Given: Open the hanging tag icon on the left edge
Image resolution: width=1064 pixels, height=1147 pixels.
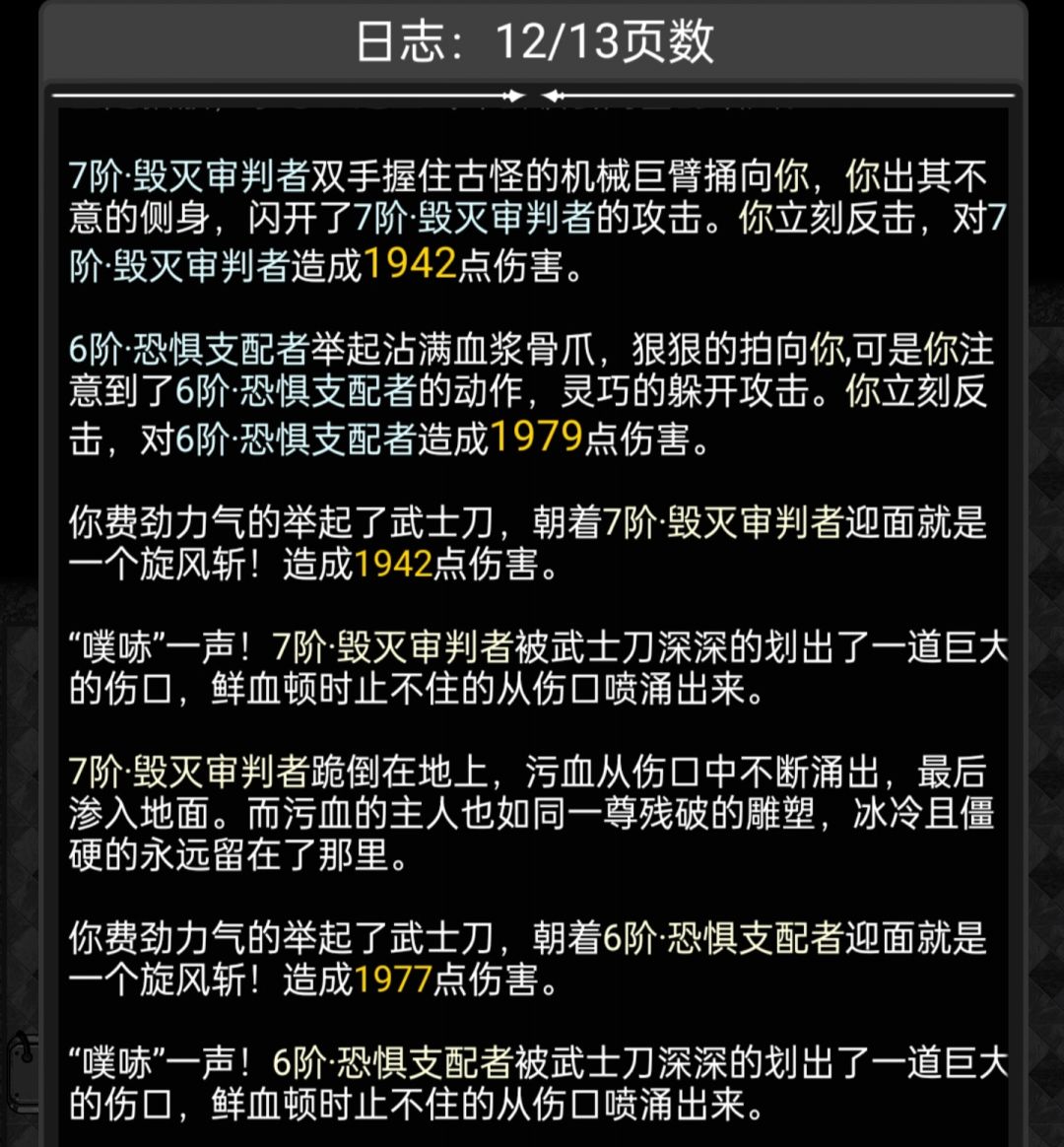Looking at the screenshot, I should tap(23, 1070).
